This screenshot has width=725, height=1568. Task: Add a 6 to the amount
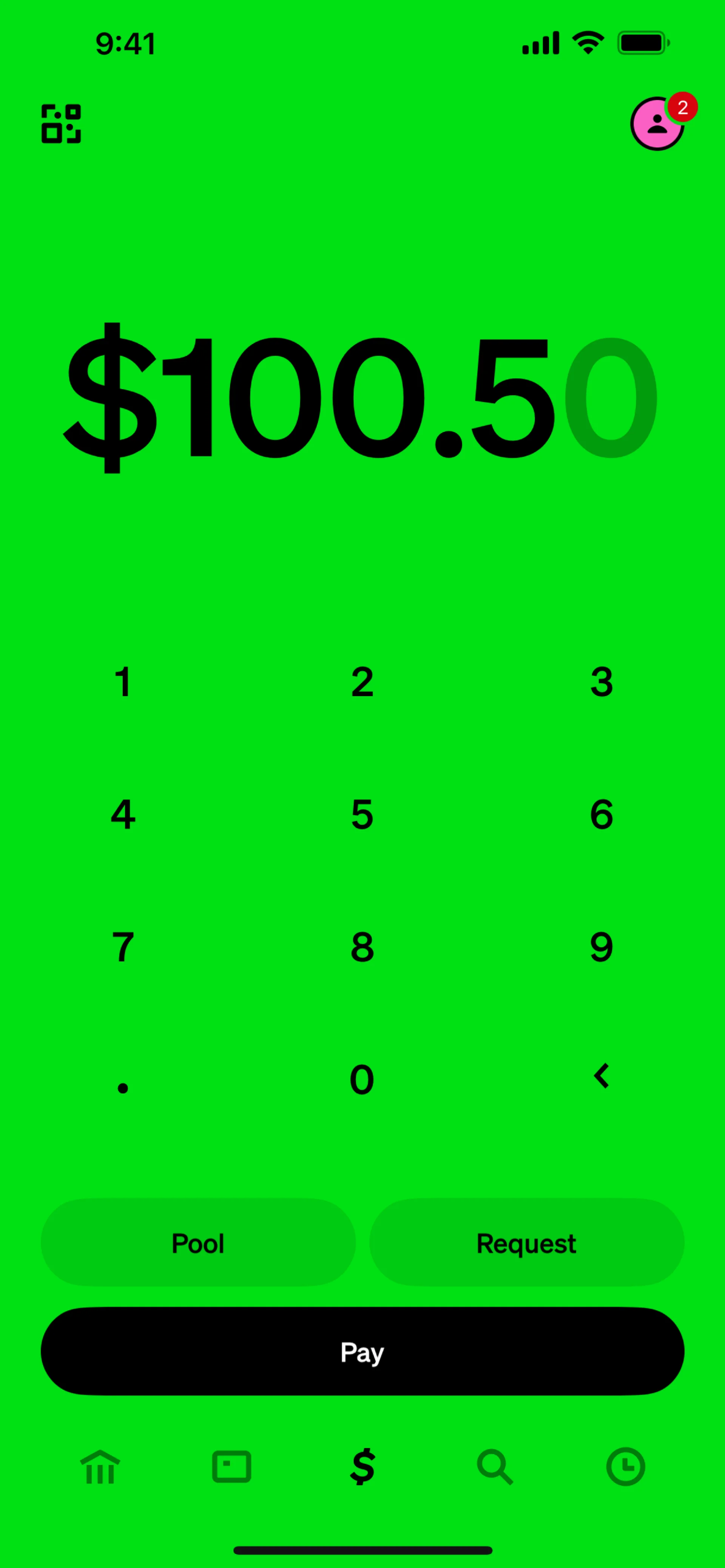coord(602,815)
